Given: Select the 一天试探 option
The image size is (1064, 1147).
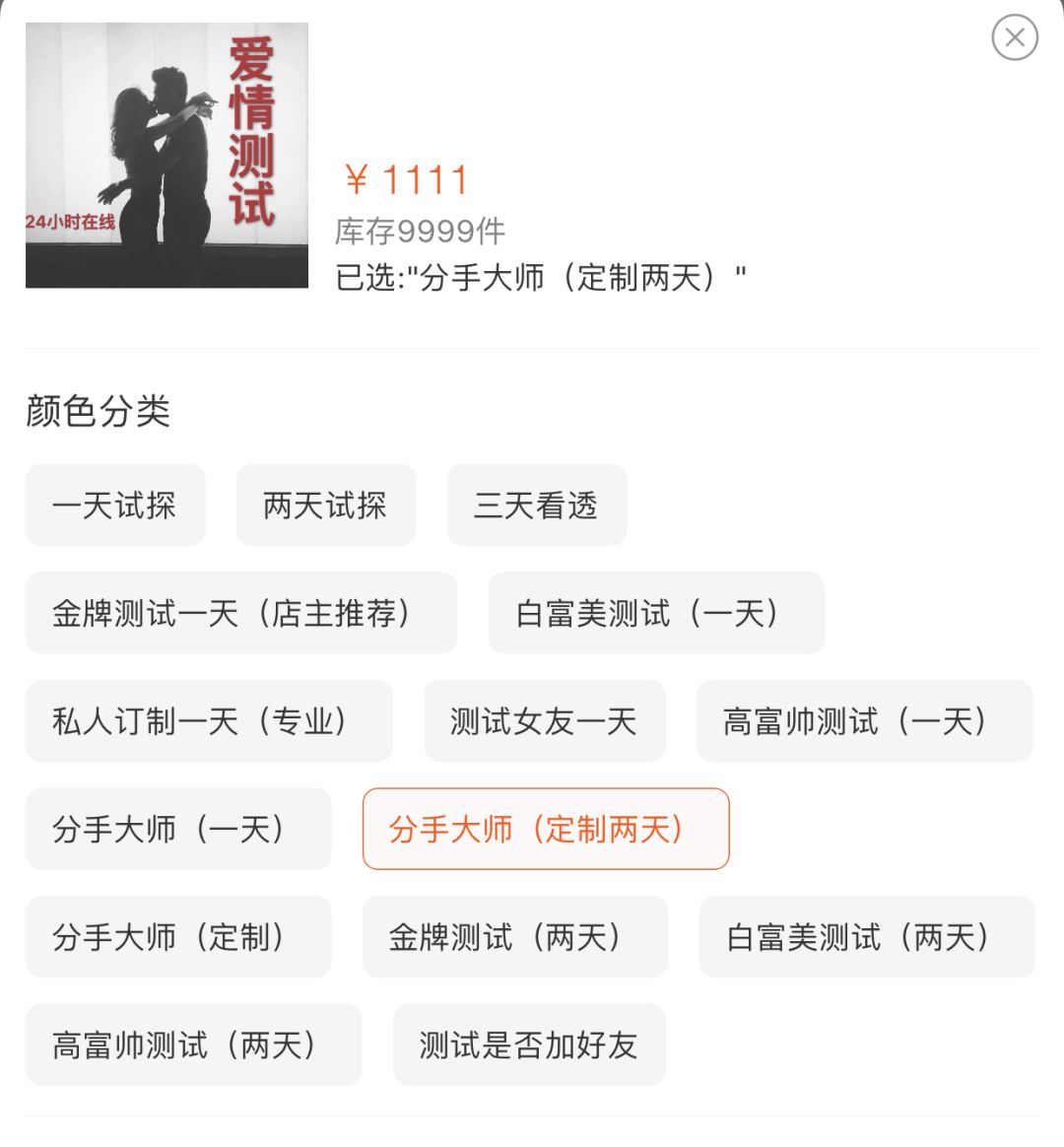Looking at the screenshot, I should 115,506.
